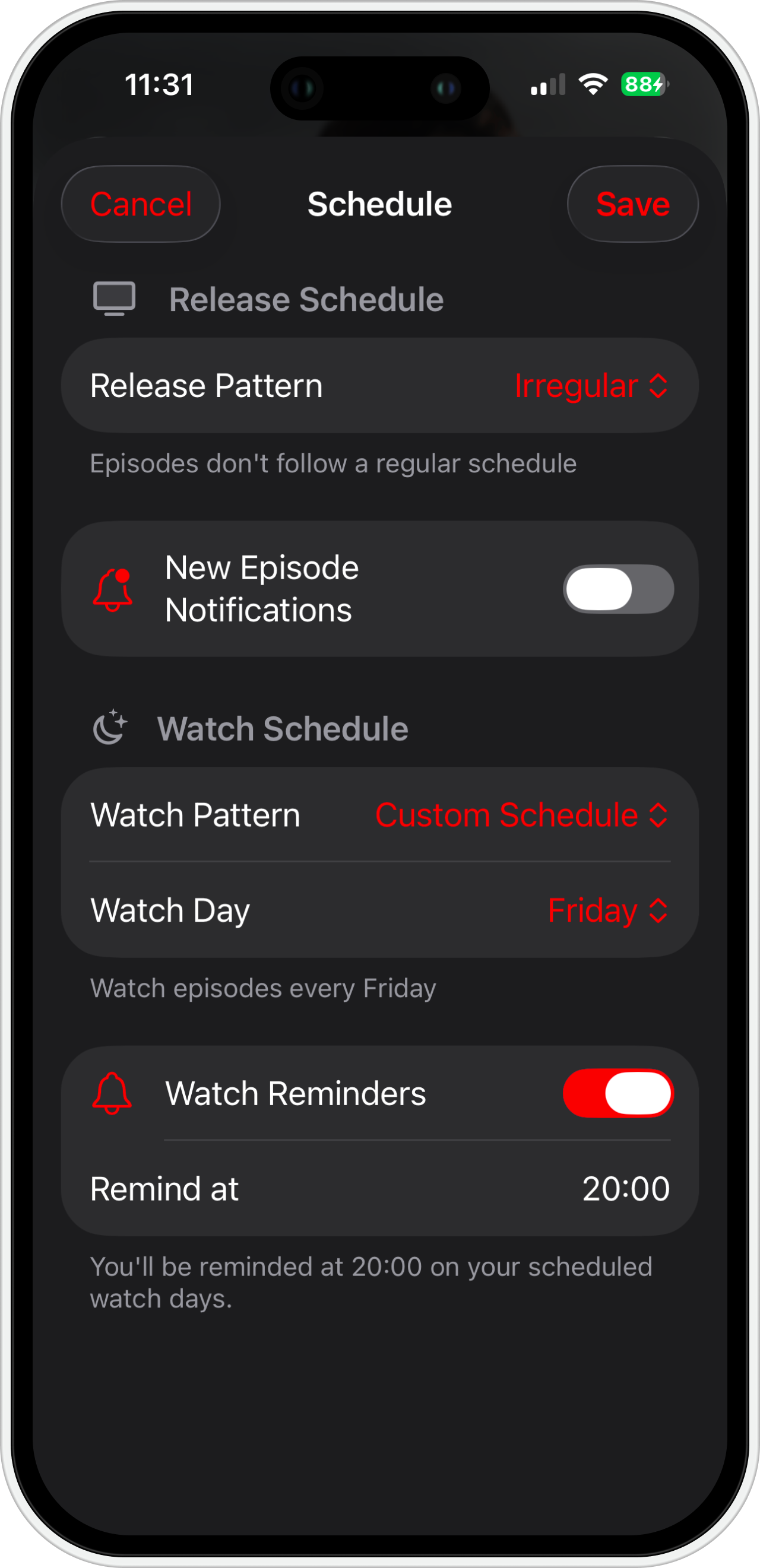
Task: Save the schedule settings
Action: pyautogui.click(x=633, y=204)
